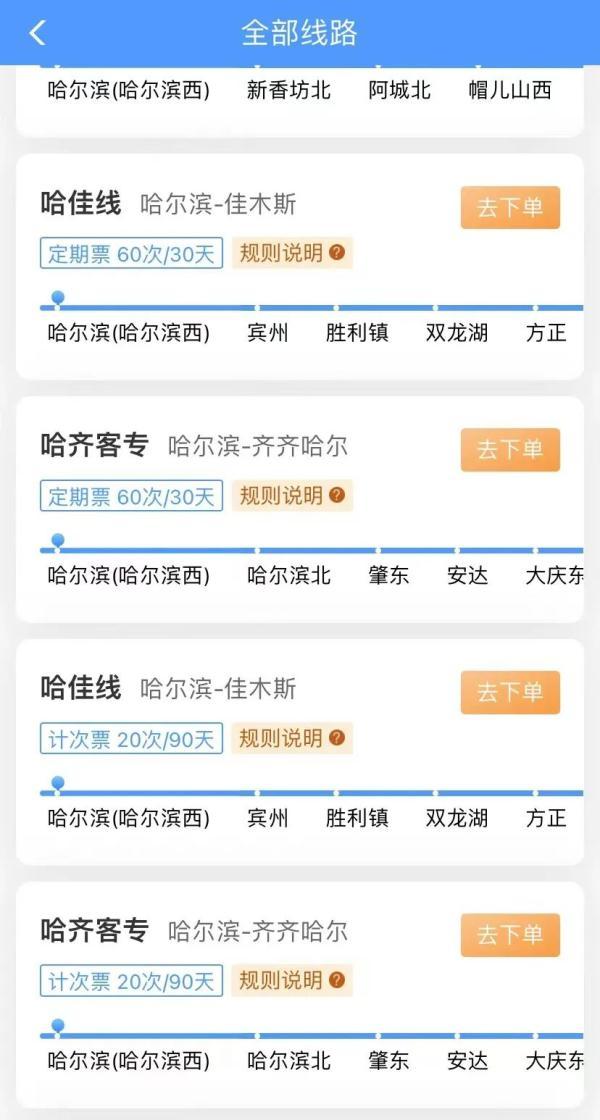Image resolution: width=600 pixels, height=1120 pixels.
Task: Tap 去下单 for 哈佳线 定期票 60次/30天
Action: click(x=510, y=207)
